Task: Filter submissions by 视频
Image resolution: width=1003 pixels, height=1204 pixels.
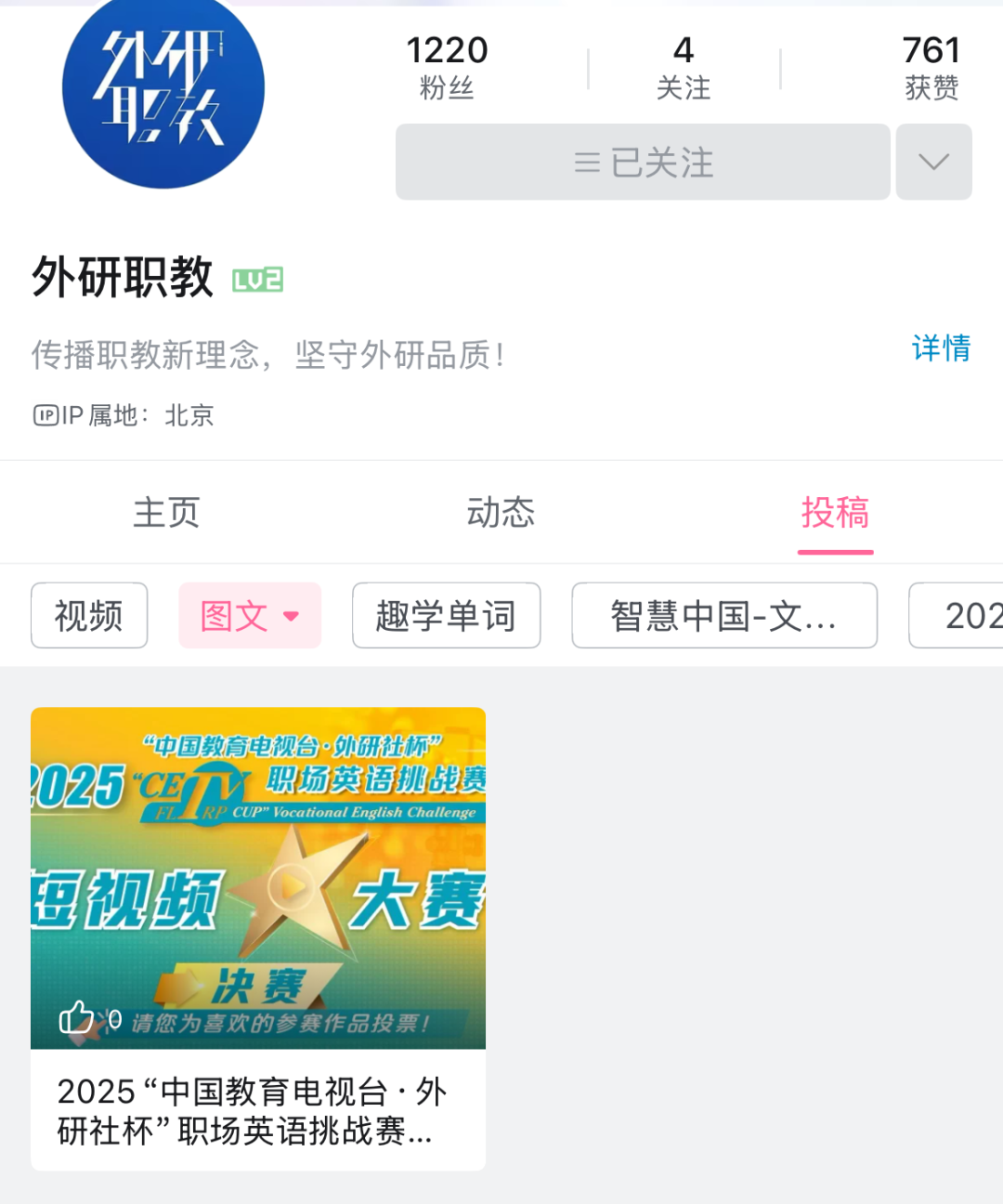Action: pyautogui.click(x=89, y=615)
